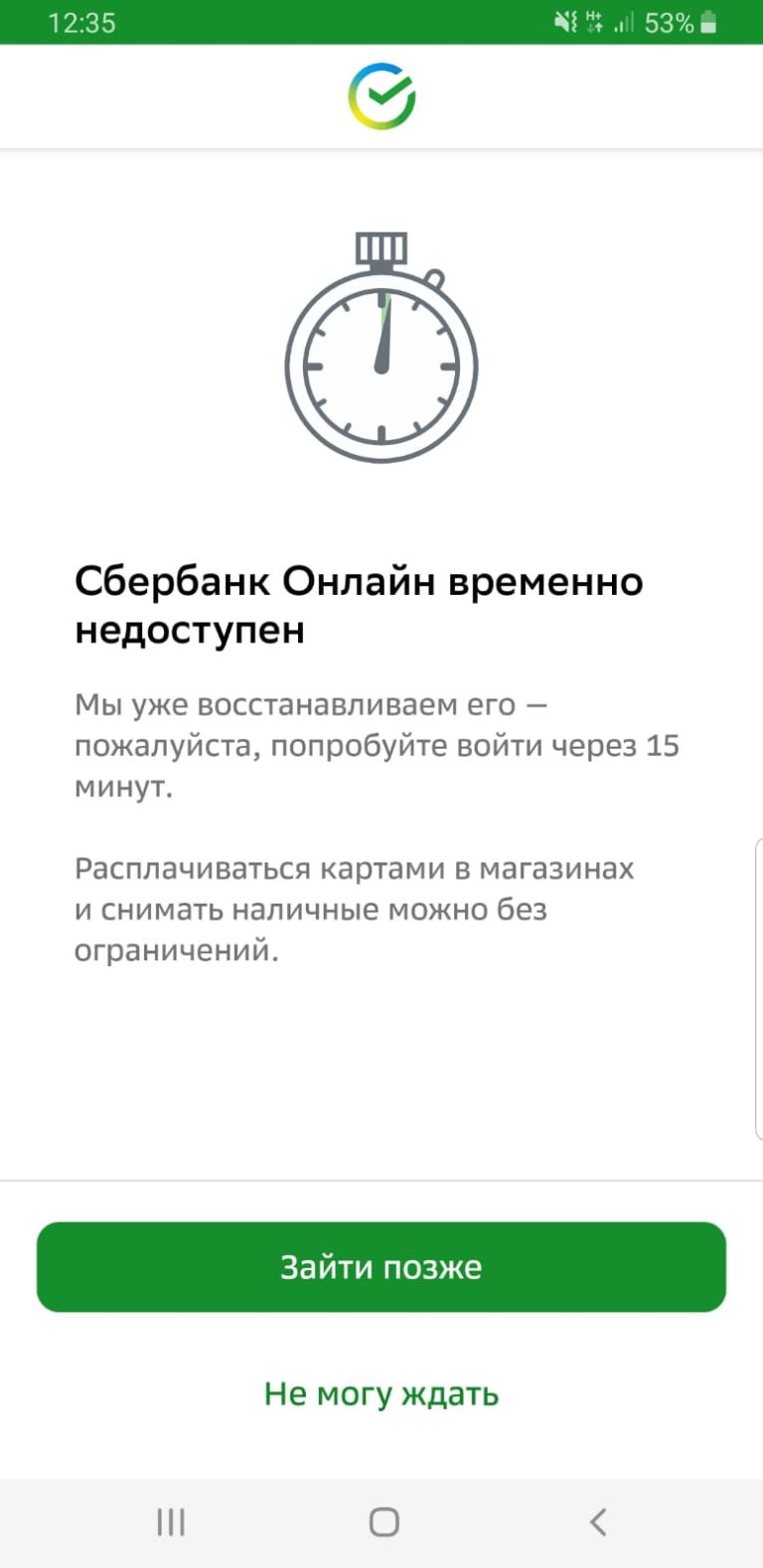Image resolution: width=763 pixels, height=1568 pixels.
Task: Open recent apps from the navigation bar
Action: 171,1521
